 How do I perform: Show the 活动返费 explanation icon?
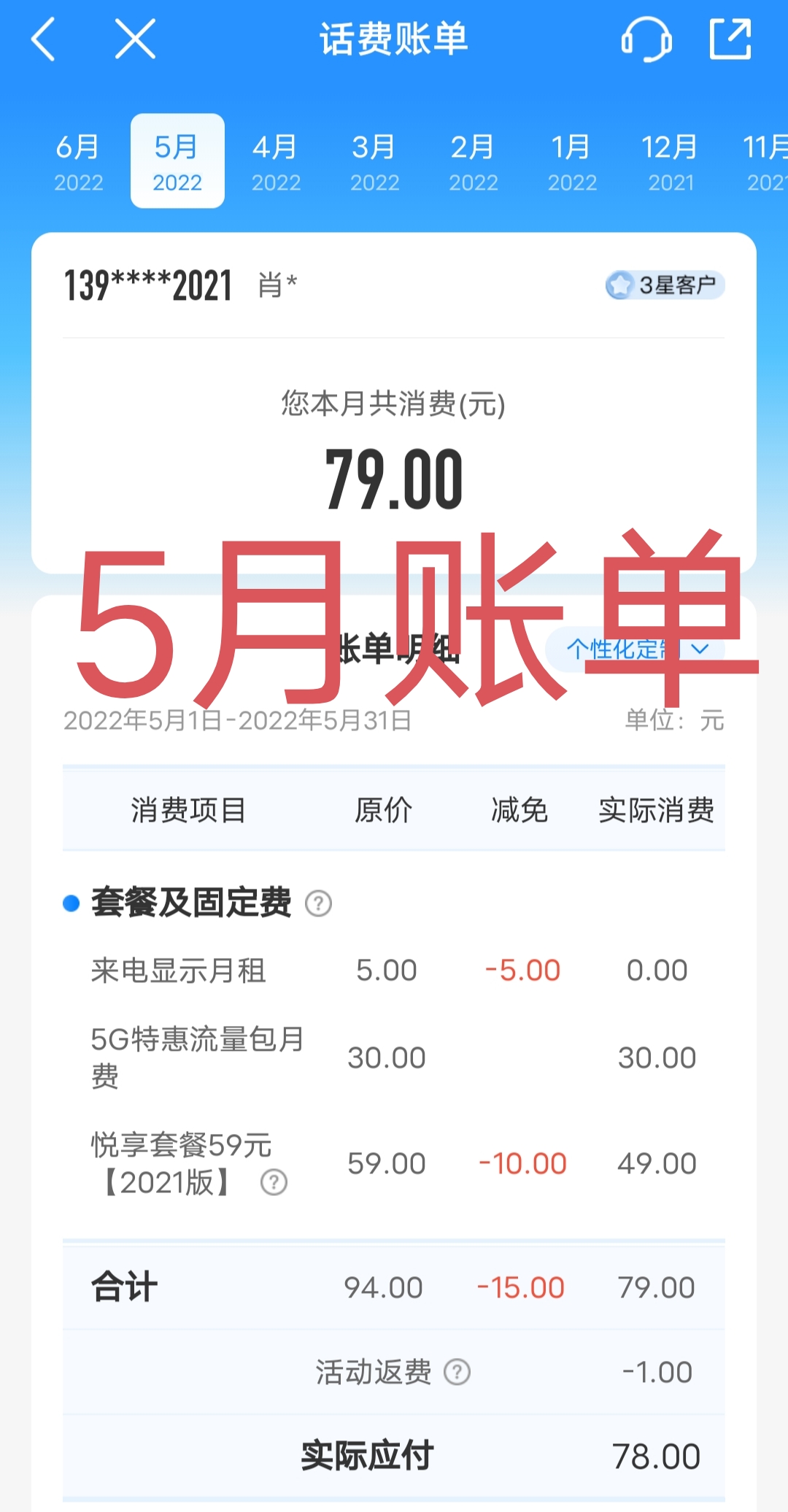pos(457,1373)
